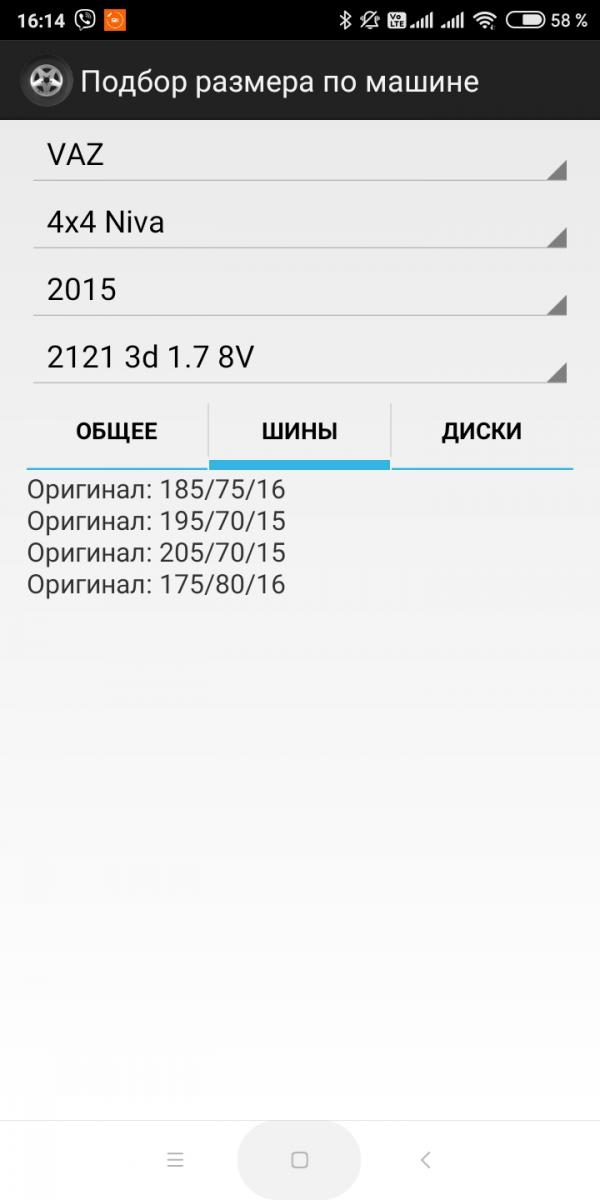
Task: Go to the ДИСКИ tab
Action: pyautogui.click(x=481, y=432)
